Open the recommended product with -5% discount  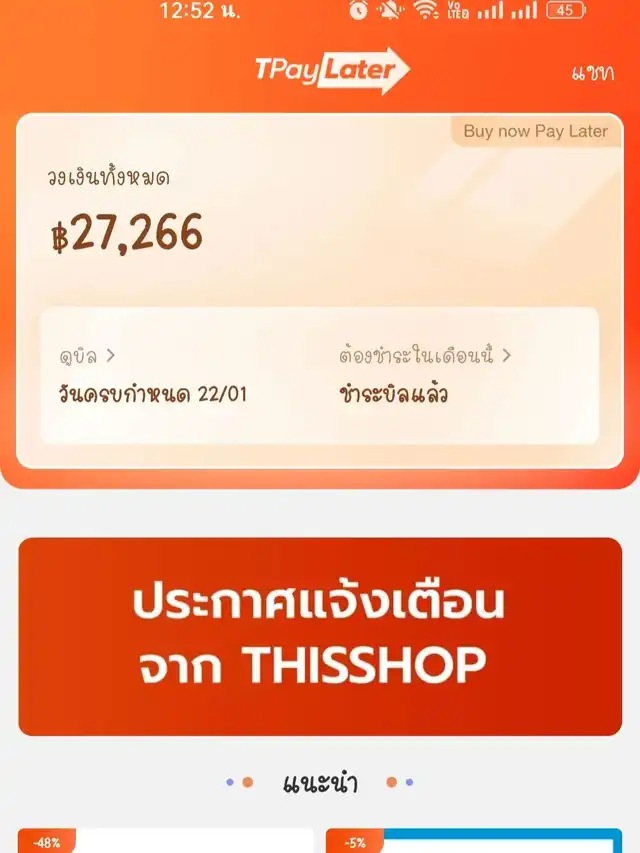point(473,840)
